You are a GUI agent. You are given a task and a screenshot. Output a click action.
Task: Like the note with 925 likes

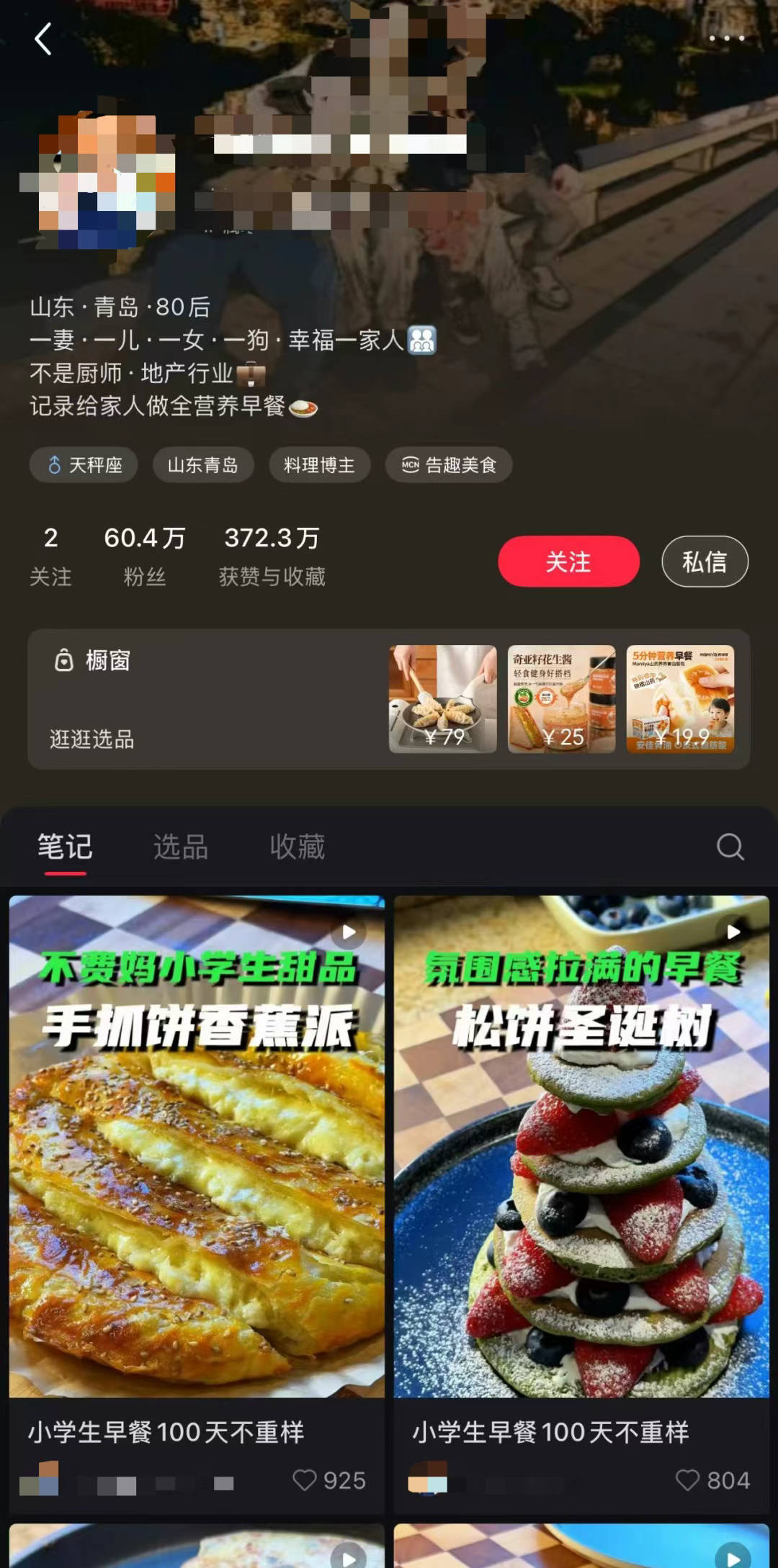pyautogui.click(x=305, y=1480)
